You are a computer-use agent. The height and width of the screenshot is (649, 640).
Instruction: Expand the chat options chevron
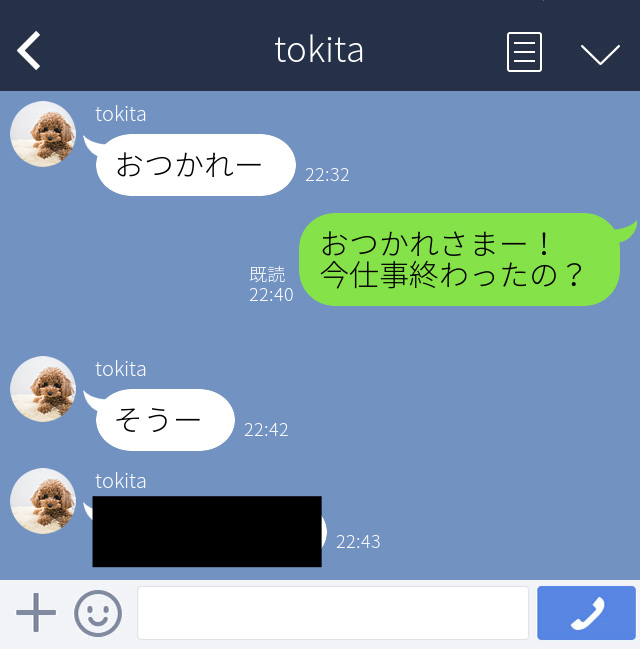click(600, 53)
